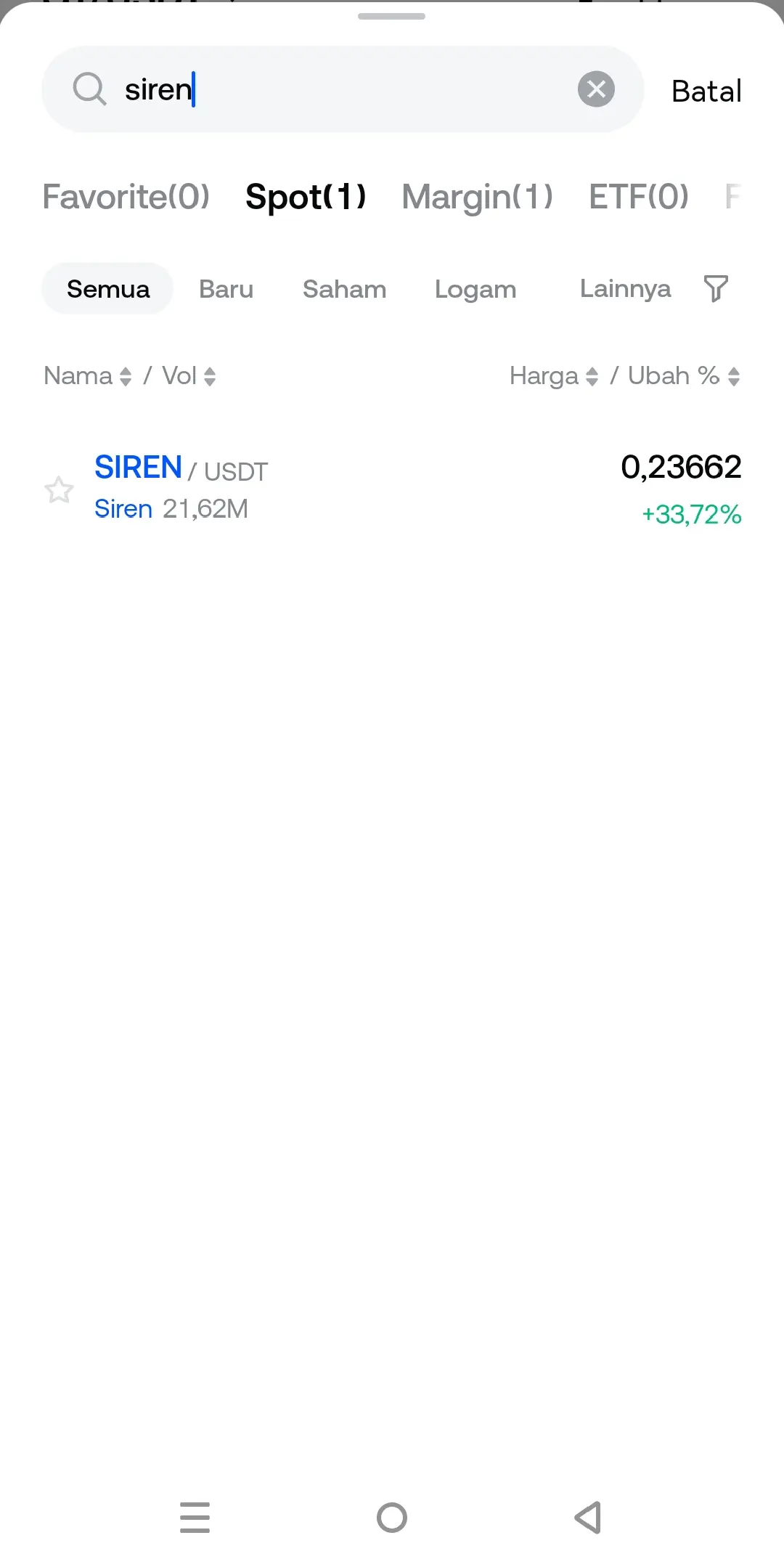Go back using the system back button
The height and width of the screenshot is (1559, 784).
click(588, 1517)
